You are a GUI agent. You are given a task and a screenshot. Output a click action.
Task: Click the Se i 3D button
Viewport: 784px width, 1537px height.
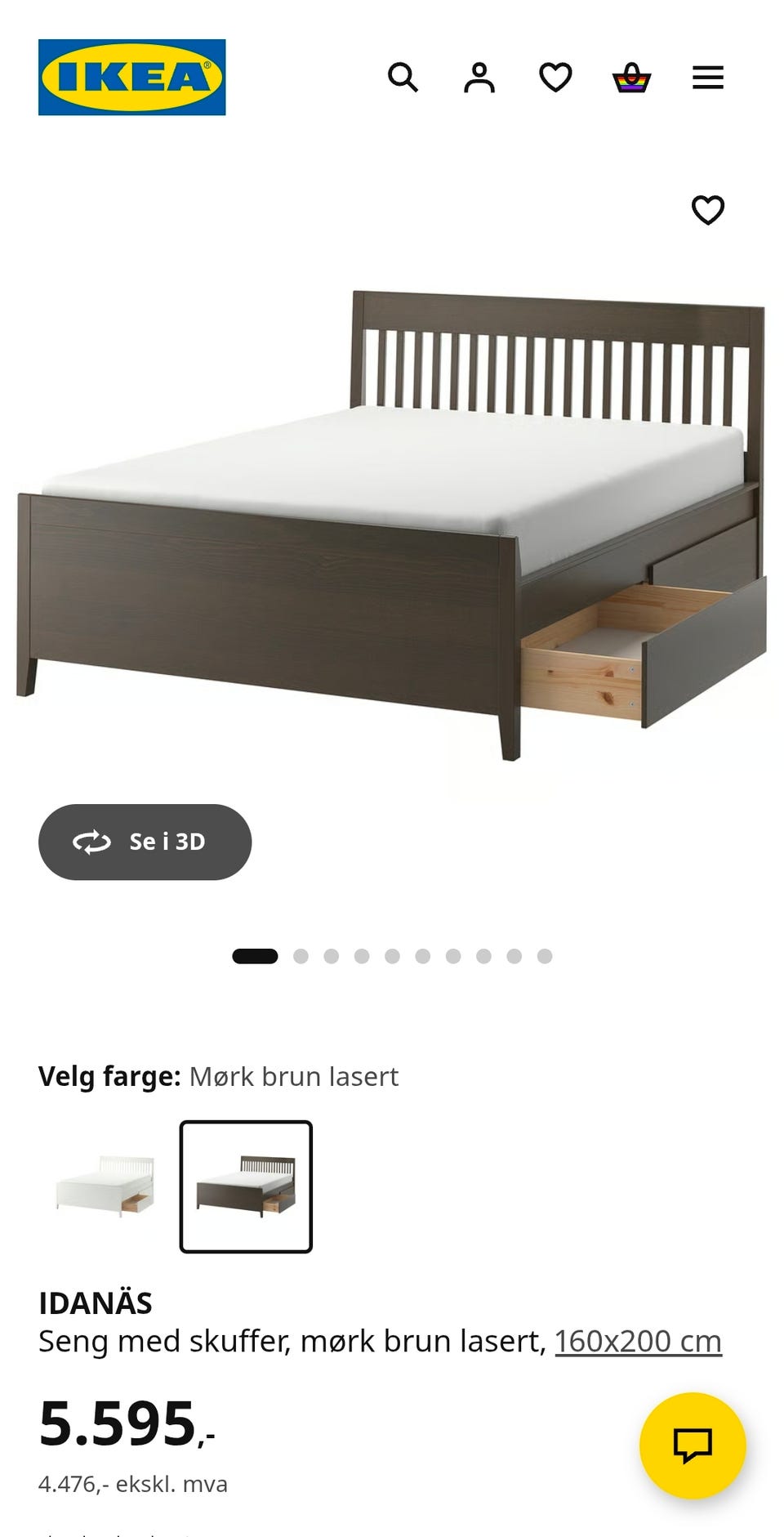[145, 842]
